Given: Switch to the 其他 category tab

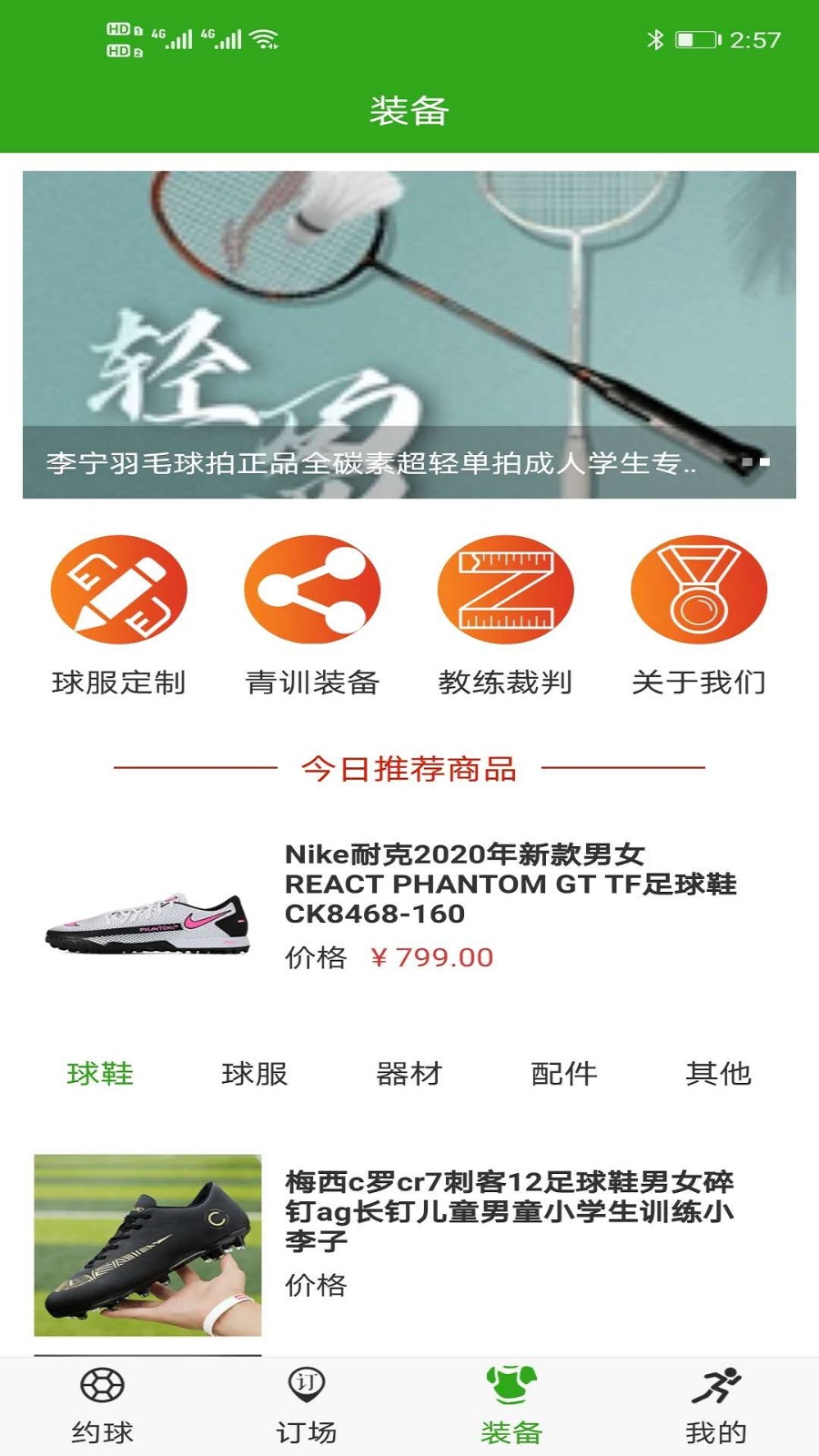Looking at the screenshot, I should pyautogui.click(x=719, y=1074).
